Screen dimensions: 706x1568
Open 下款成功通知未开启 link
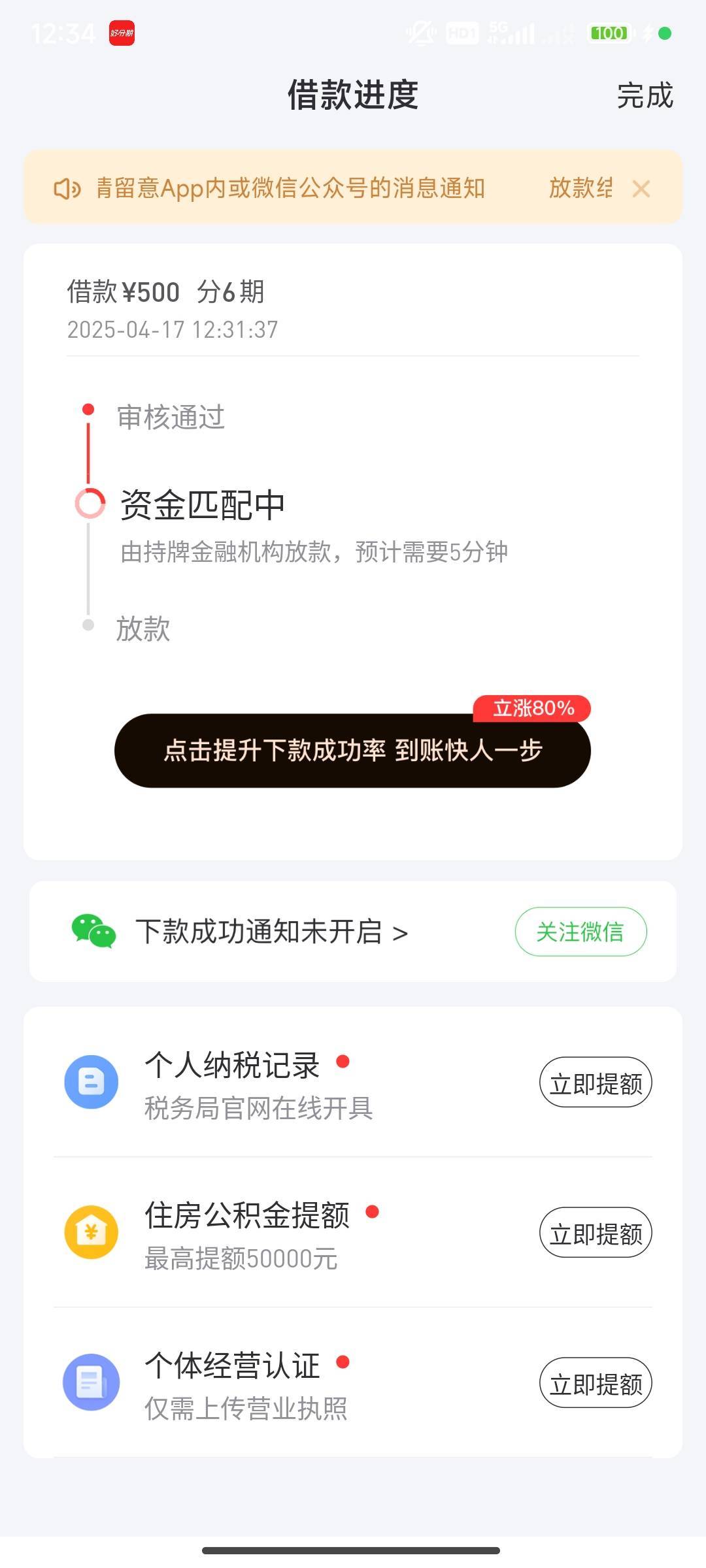(272, 932)
